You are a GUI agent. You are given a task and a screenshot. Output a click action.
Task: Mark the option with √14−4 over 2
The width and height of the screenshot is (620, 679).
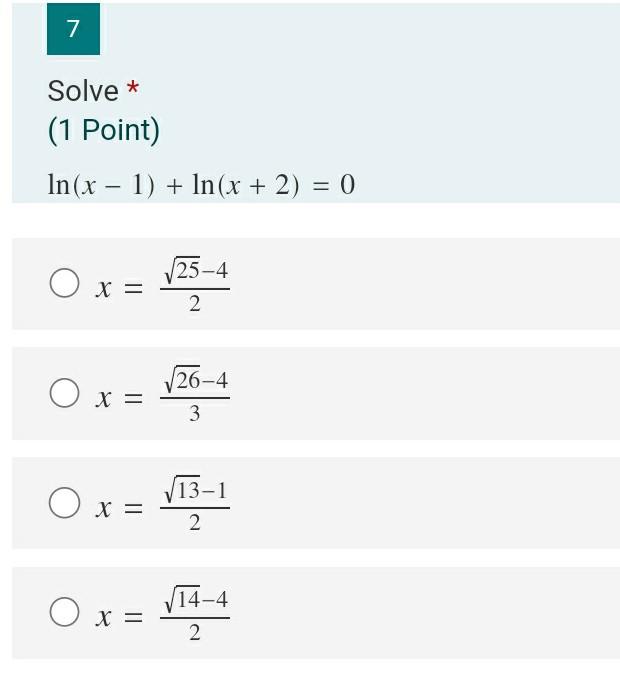pos(65,612)
